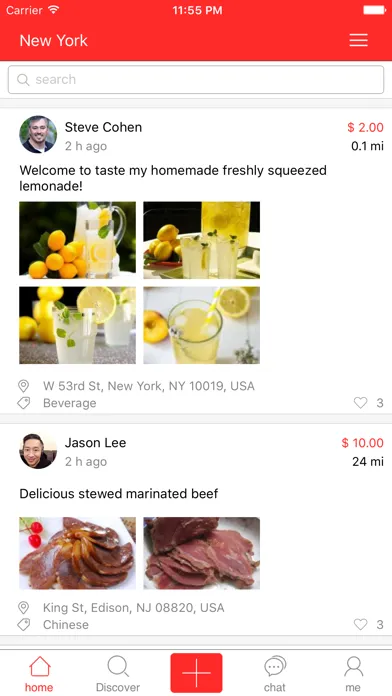Like Steve Cohen's lemonade post
The image size is (392, 696).
(x=360, y=403)
